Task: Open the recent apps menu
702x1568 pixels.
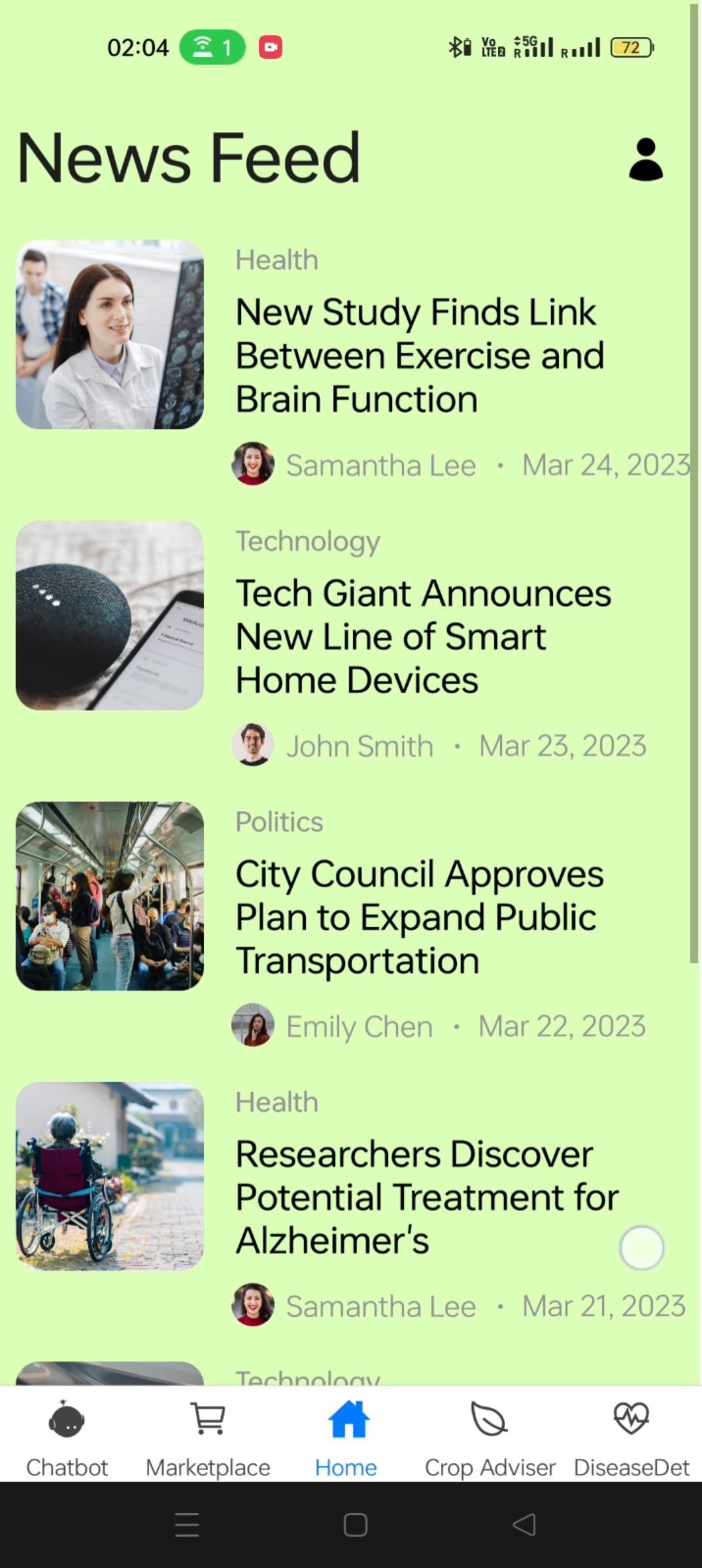Action: (187, 1525)
